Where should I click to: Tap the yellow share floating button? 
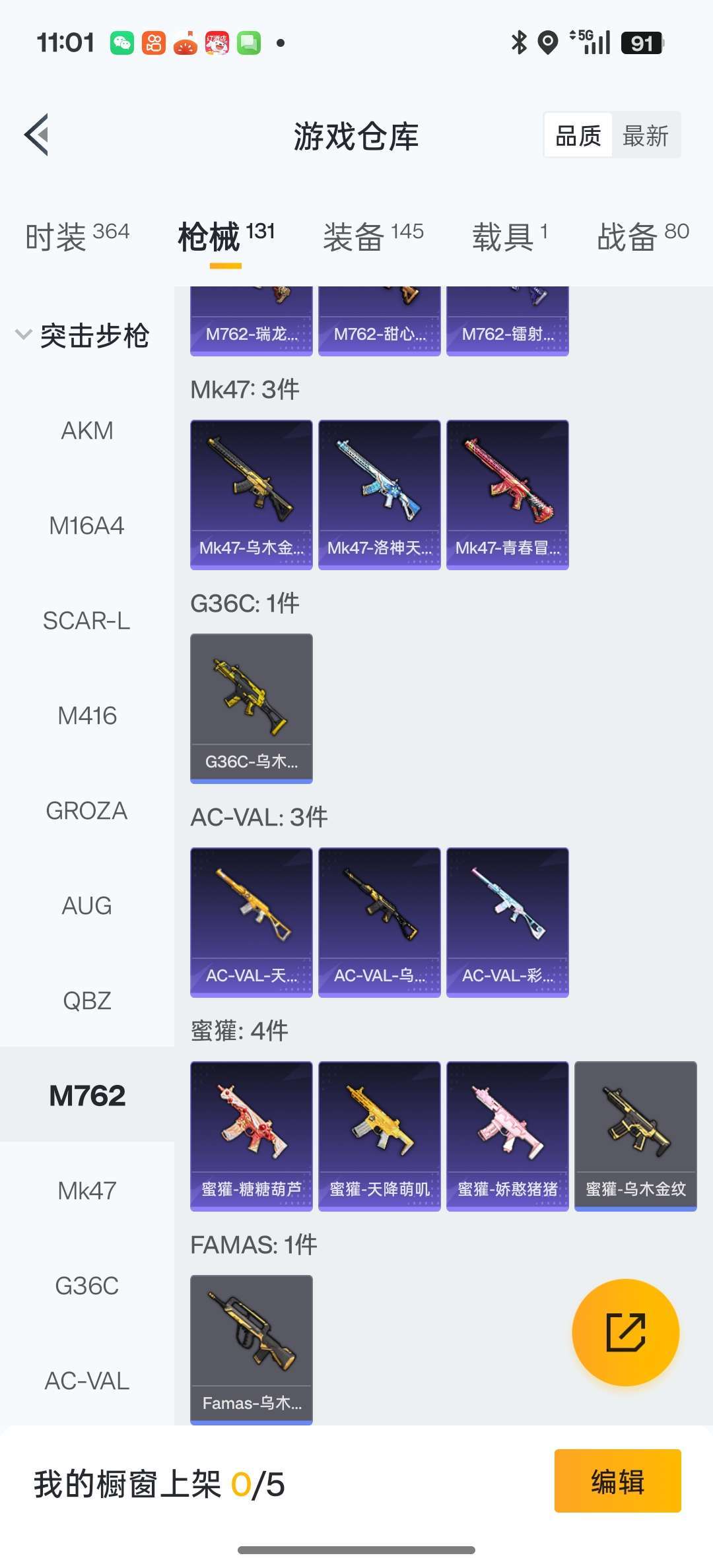tap(626, 1332)
